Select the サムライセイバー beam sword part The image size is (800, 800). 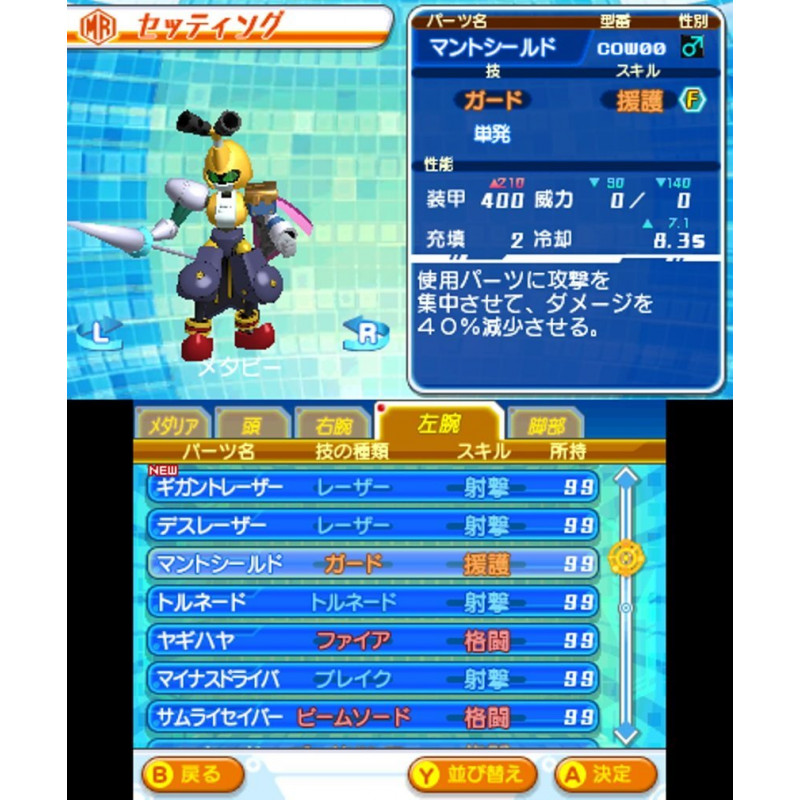tap(372, 717)
